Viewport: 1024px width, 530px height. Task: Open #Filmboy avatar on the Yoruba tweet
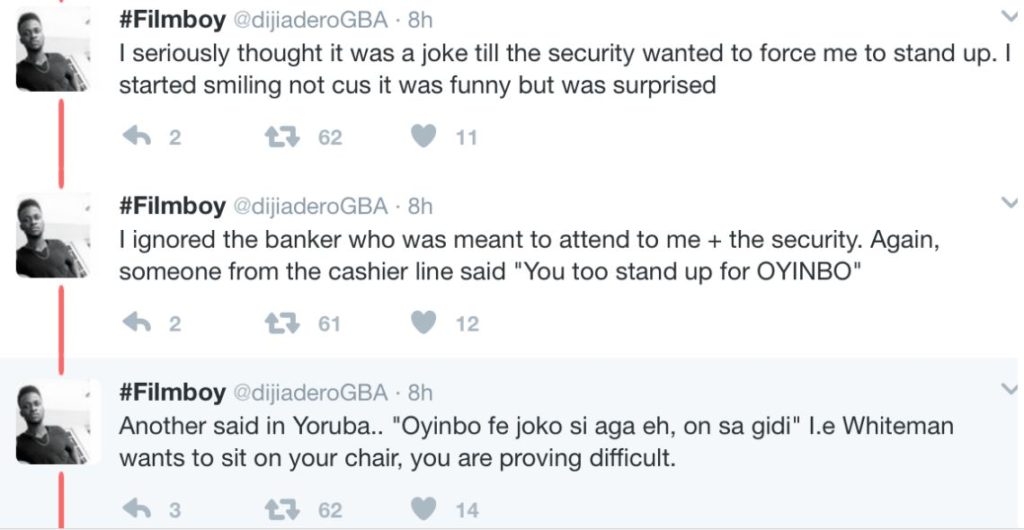tap(53, 422)
